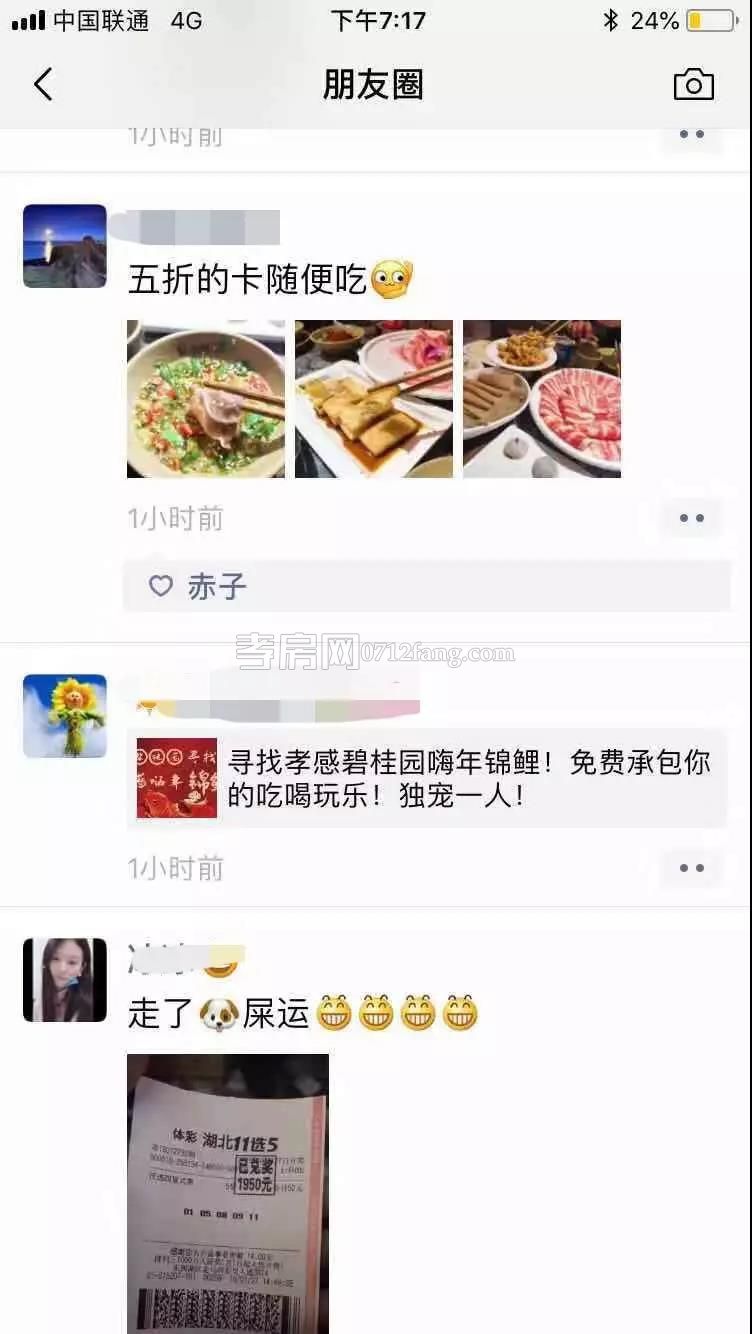View the sliced meat platter photo
This screenshot has height=1334, width=752.
pos(542,399)
